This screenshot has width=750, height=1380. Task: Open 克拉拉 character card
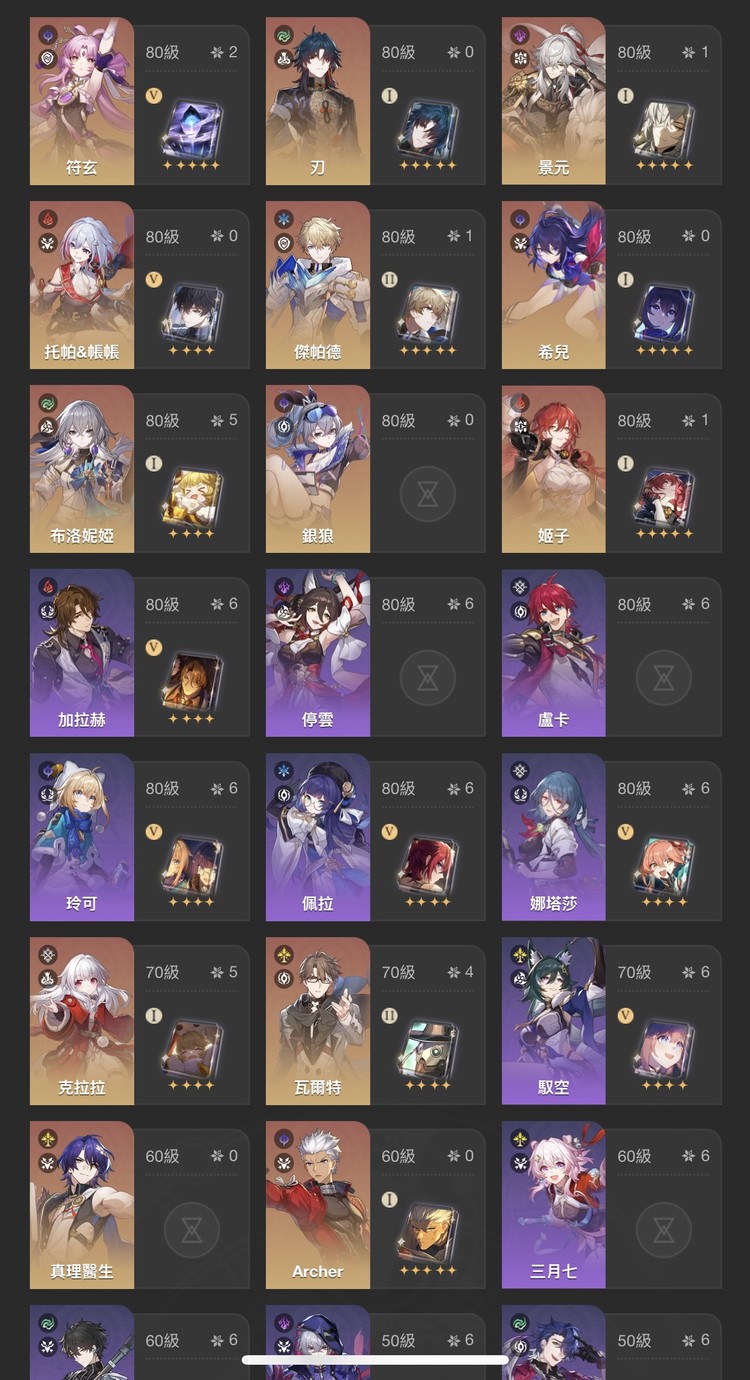click(82, 1020)
